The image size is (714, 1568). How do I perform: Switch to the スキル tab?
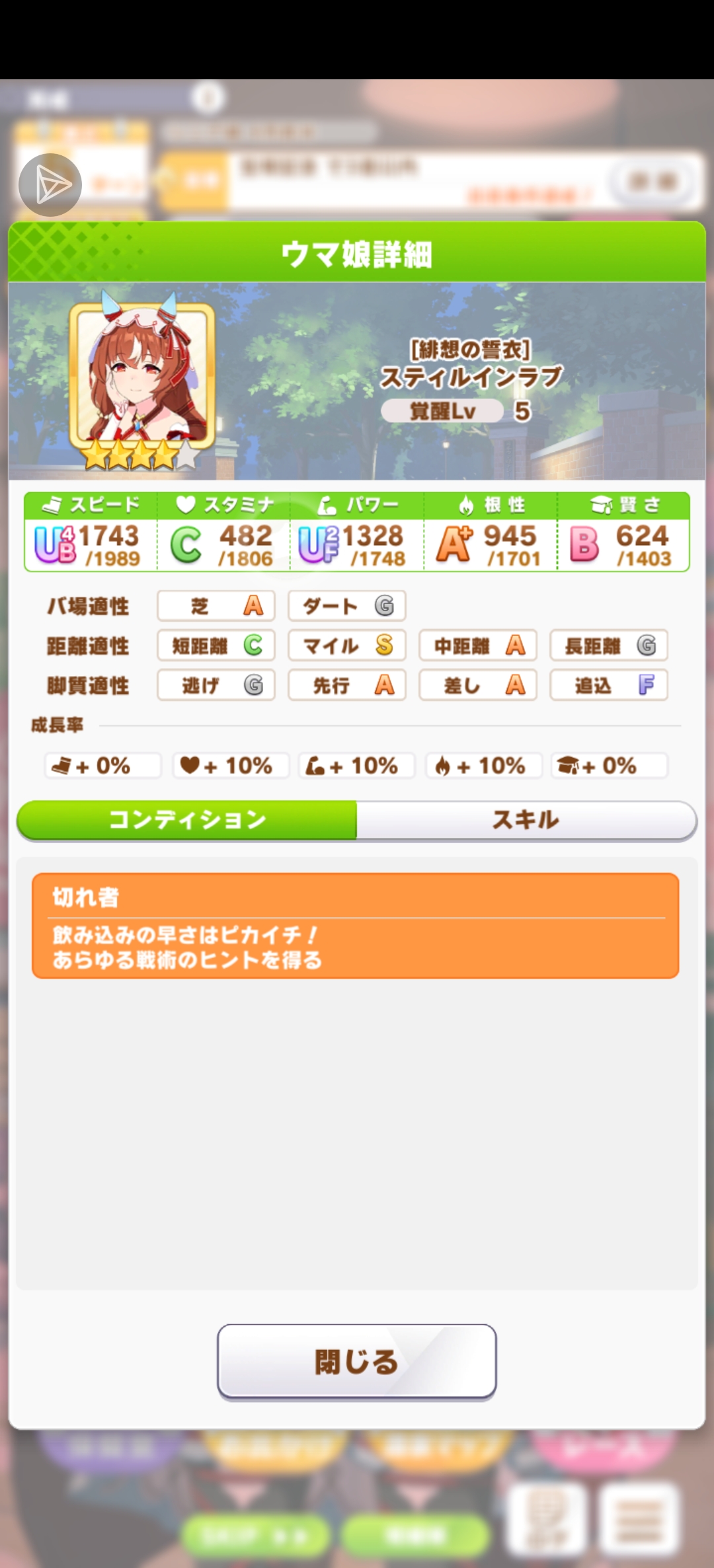pos(526,820)
